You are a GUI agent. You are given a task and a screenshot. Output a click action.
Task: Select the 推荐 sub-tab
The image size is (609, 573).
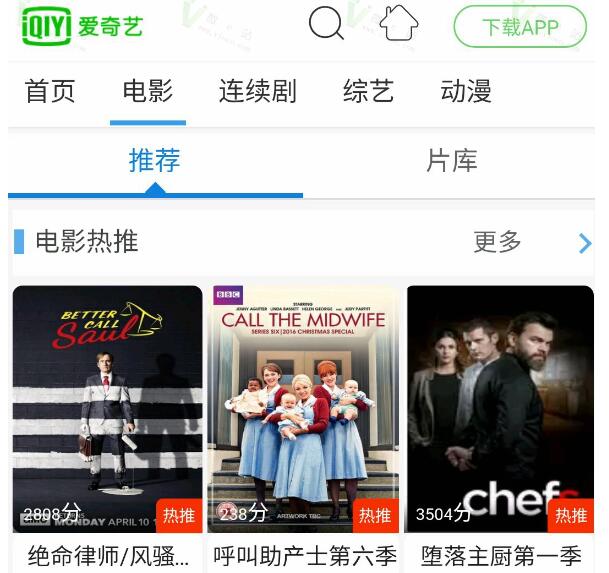[154, 161]
